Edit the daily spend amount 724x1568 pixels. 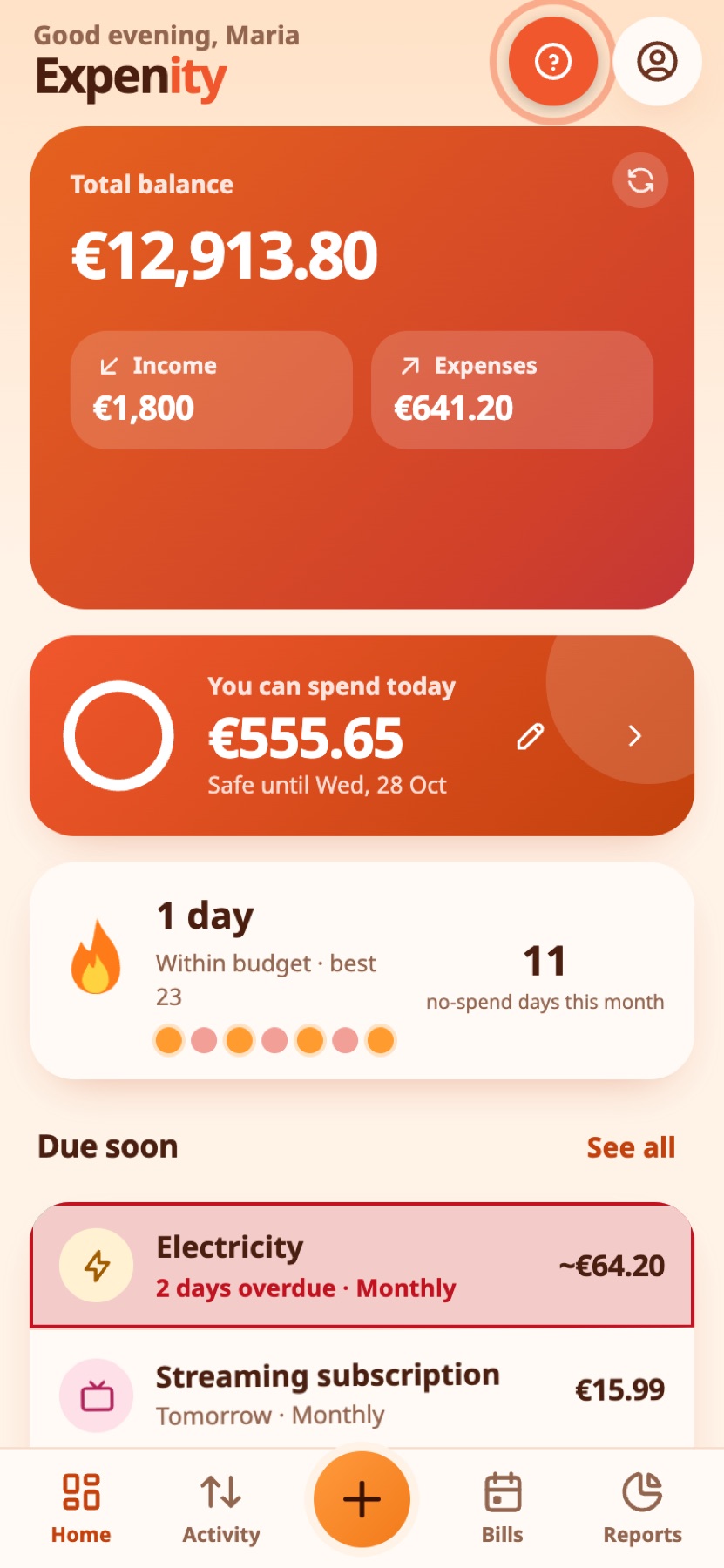point(531,736)
